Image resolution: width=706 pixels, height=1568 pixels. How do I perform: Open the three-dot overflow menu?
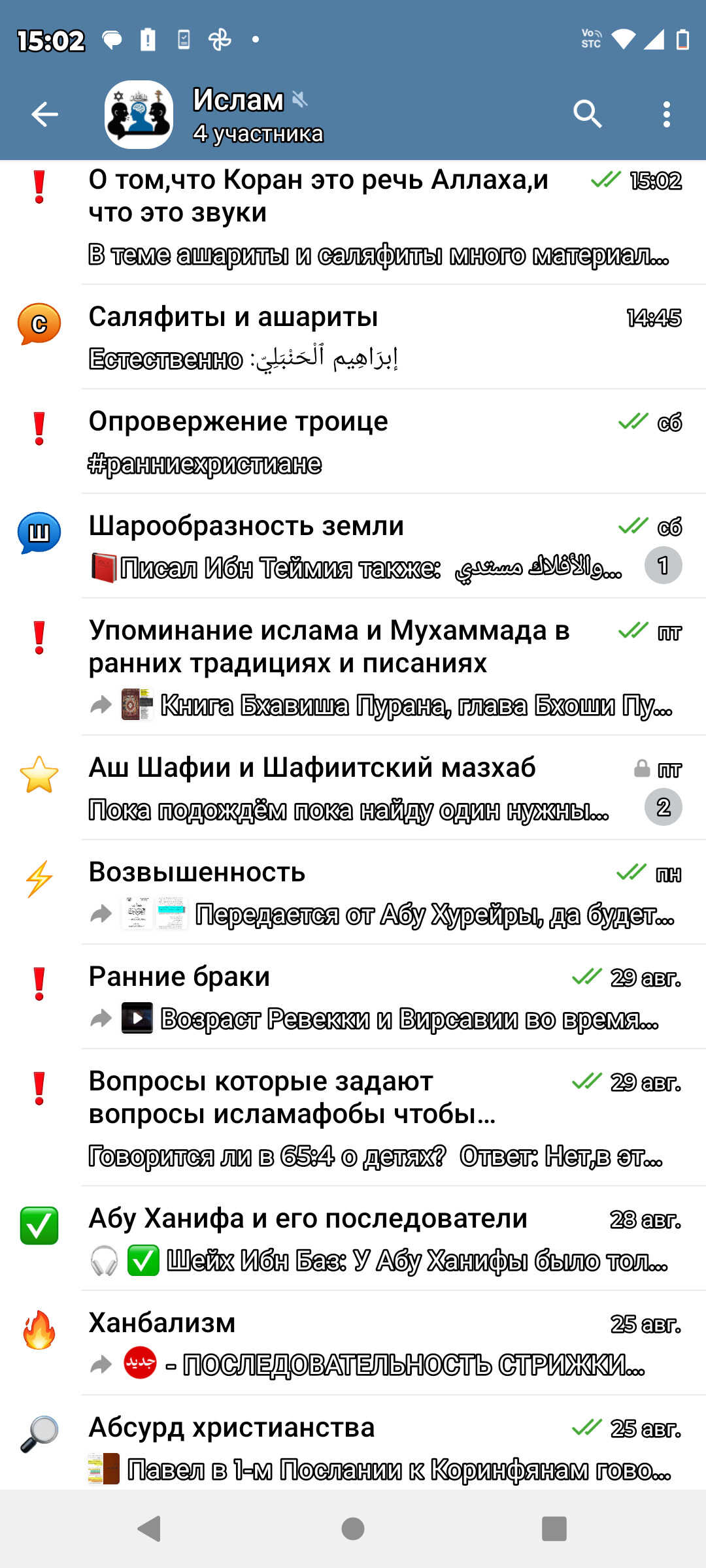(666, 114)
